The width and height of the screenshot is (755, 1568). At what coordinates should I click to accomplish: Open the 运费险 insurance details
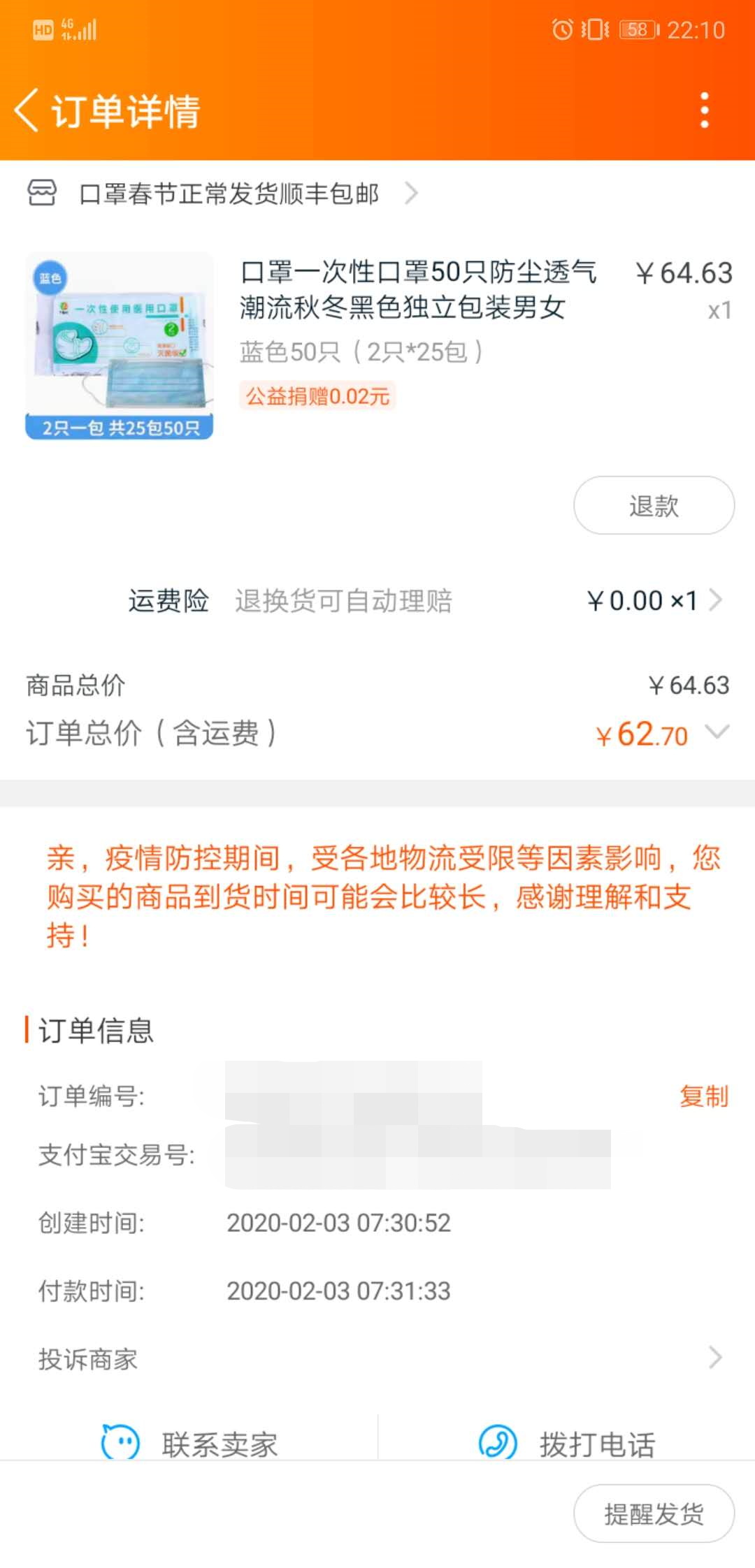tap(714, 600)
